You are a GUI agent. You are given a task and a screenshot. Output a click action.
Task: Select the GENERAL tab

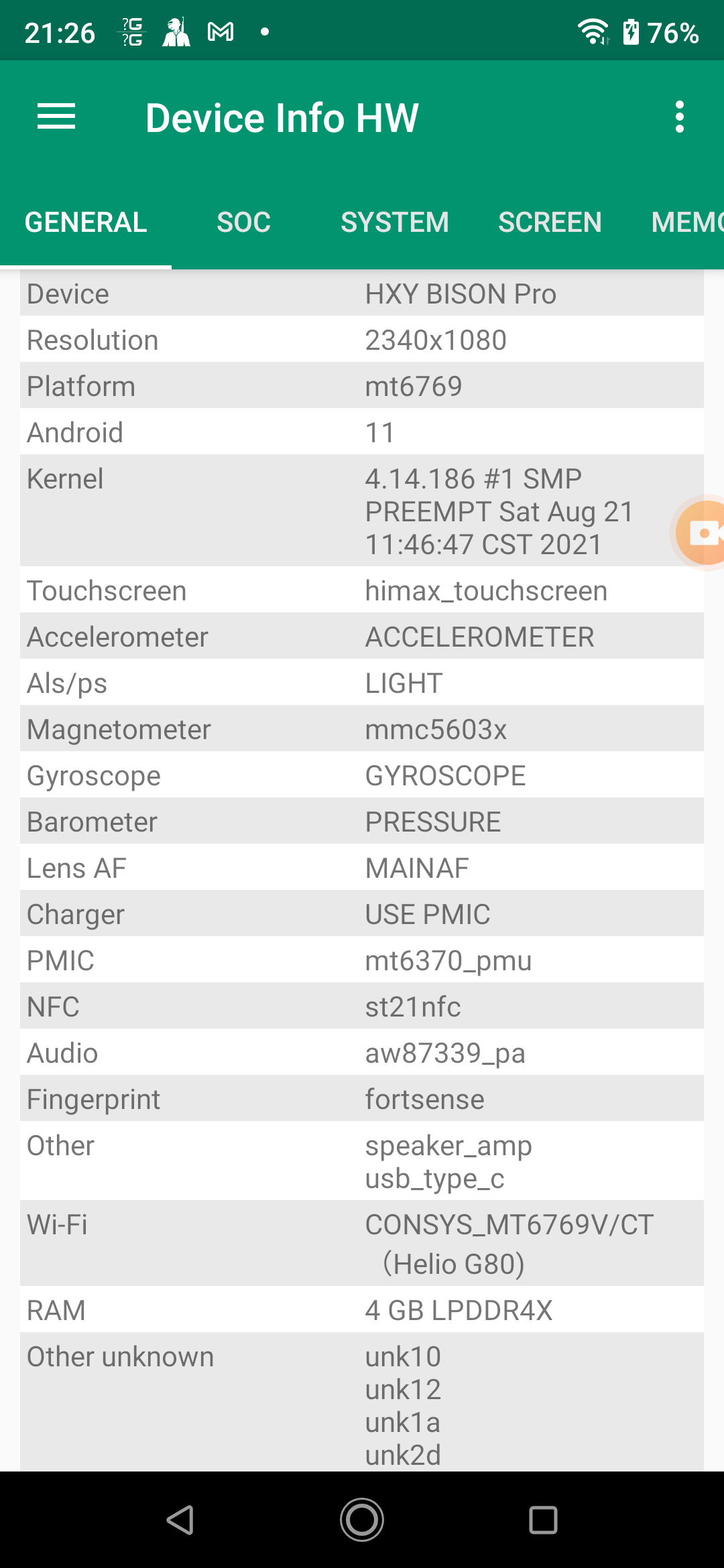tap(86, 222)
